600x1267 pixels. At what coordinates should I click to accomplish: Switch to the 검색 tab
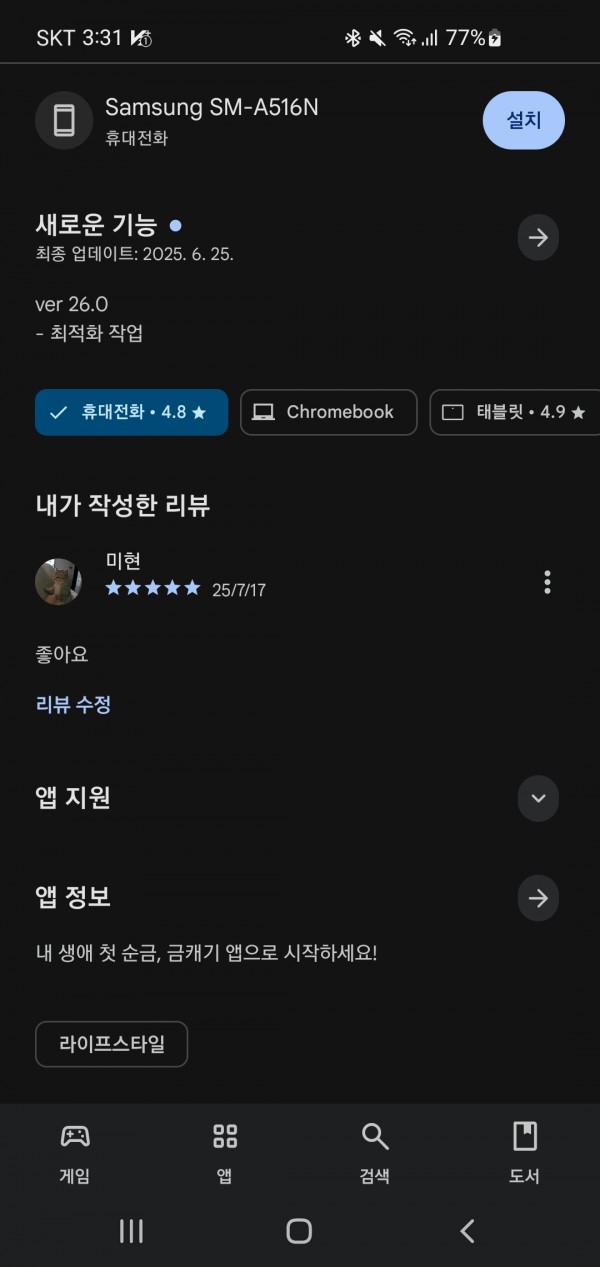pyautogui.click(x=375, y=1153)
